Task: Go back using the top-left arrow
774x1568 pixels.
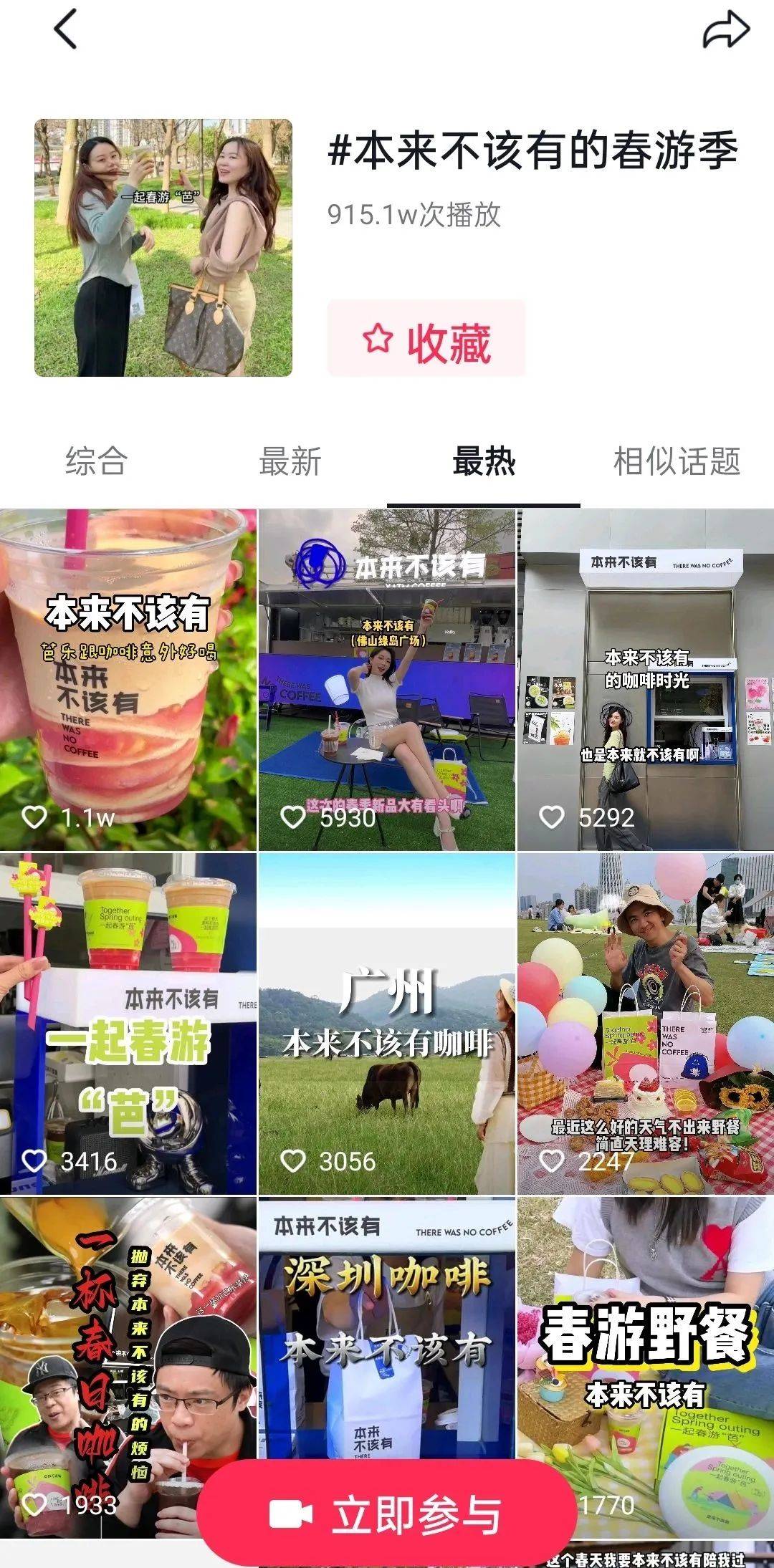Action: 66,30
